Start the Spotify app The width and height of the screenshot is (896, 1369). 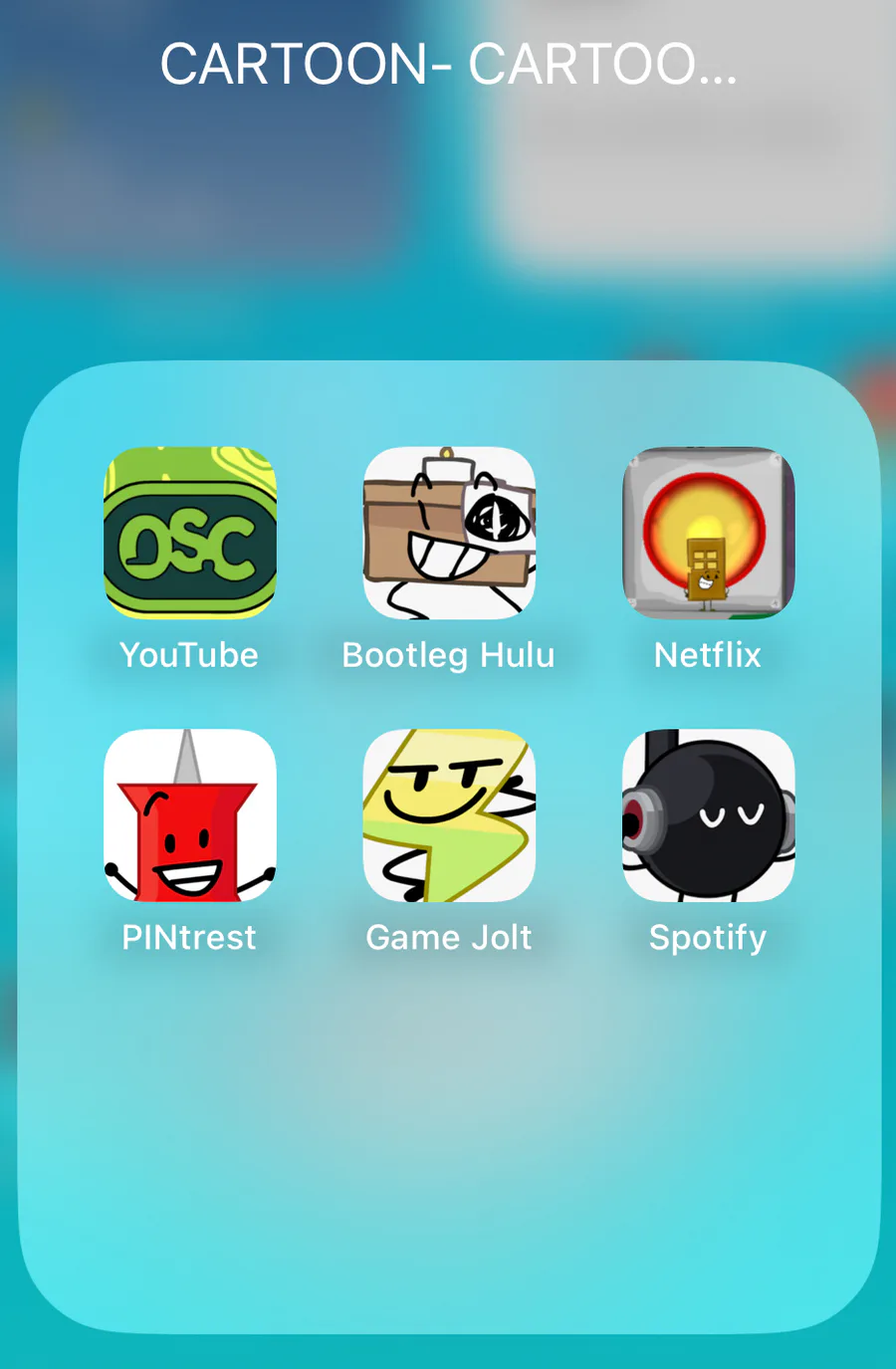click(708, 815)
